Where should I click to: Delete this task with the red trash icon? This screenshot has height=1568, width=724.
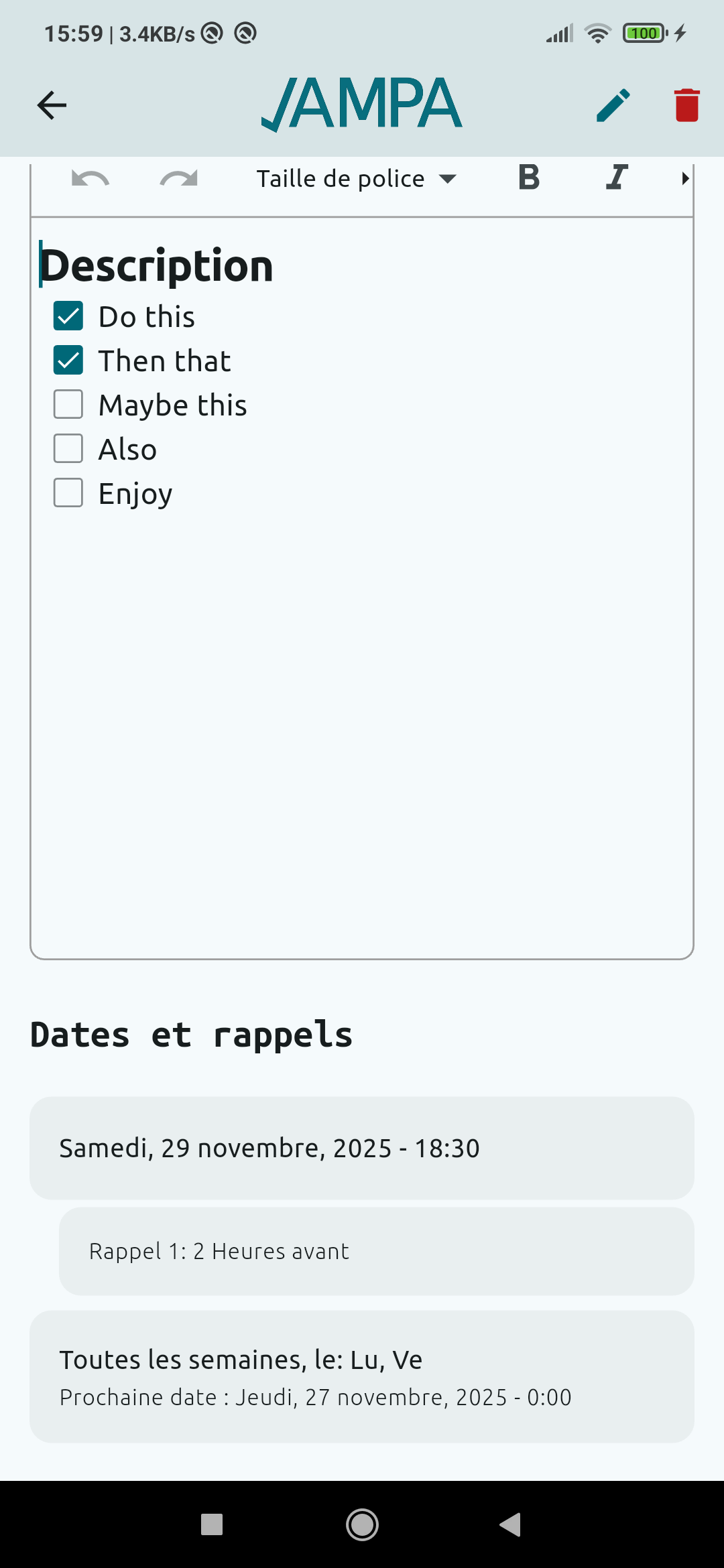686,105
